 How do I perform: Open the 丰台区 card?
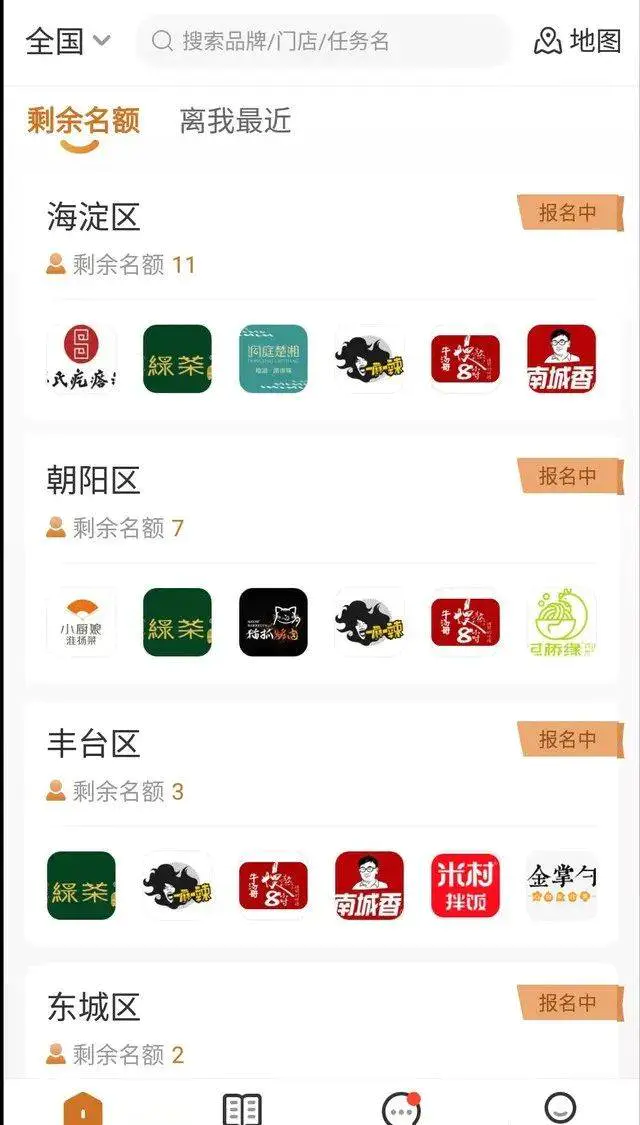coord(321,824)
